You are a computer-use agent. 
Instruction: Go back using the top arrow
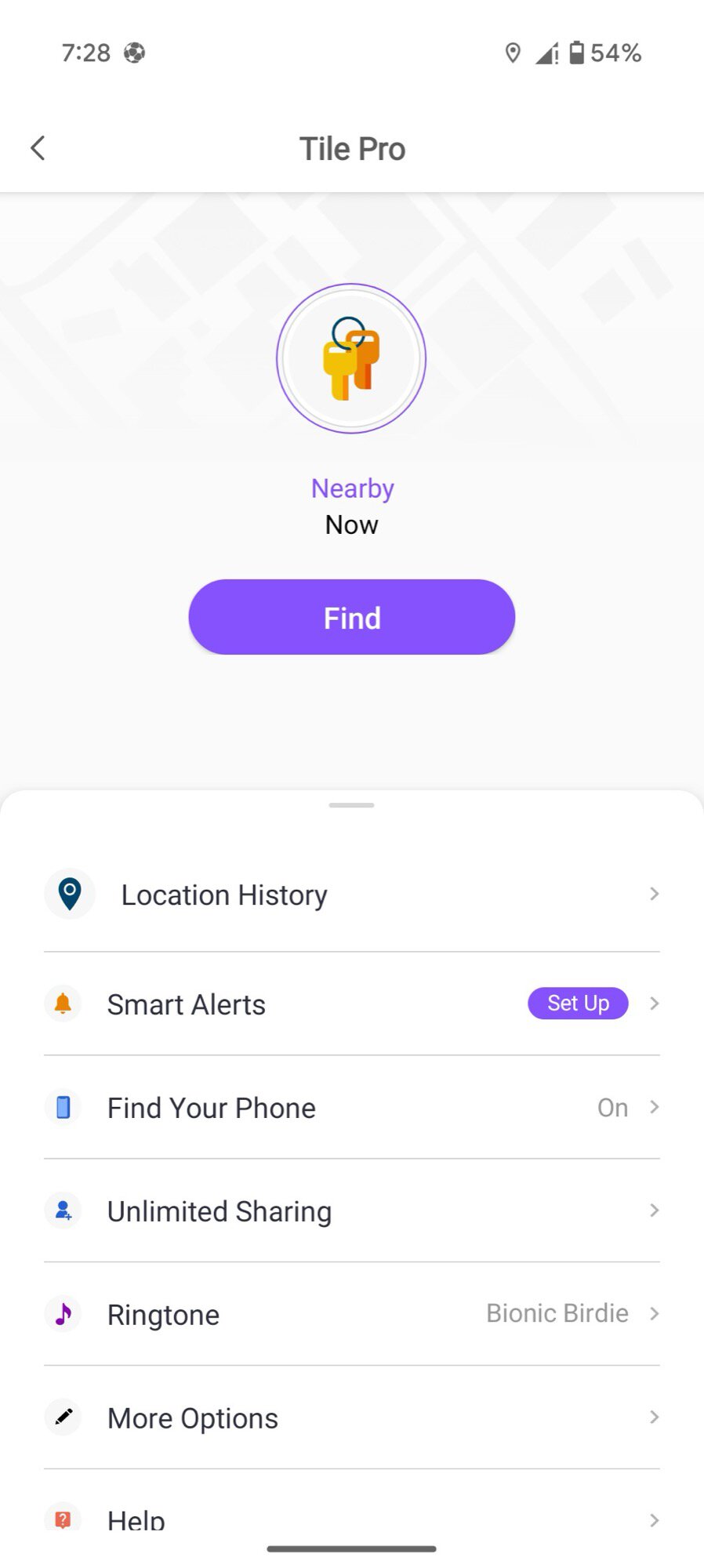click(38, 147)
